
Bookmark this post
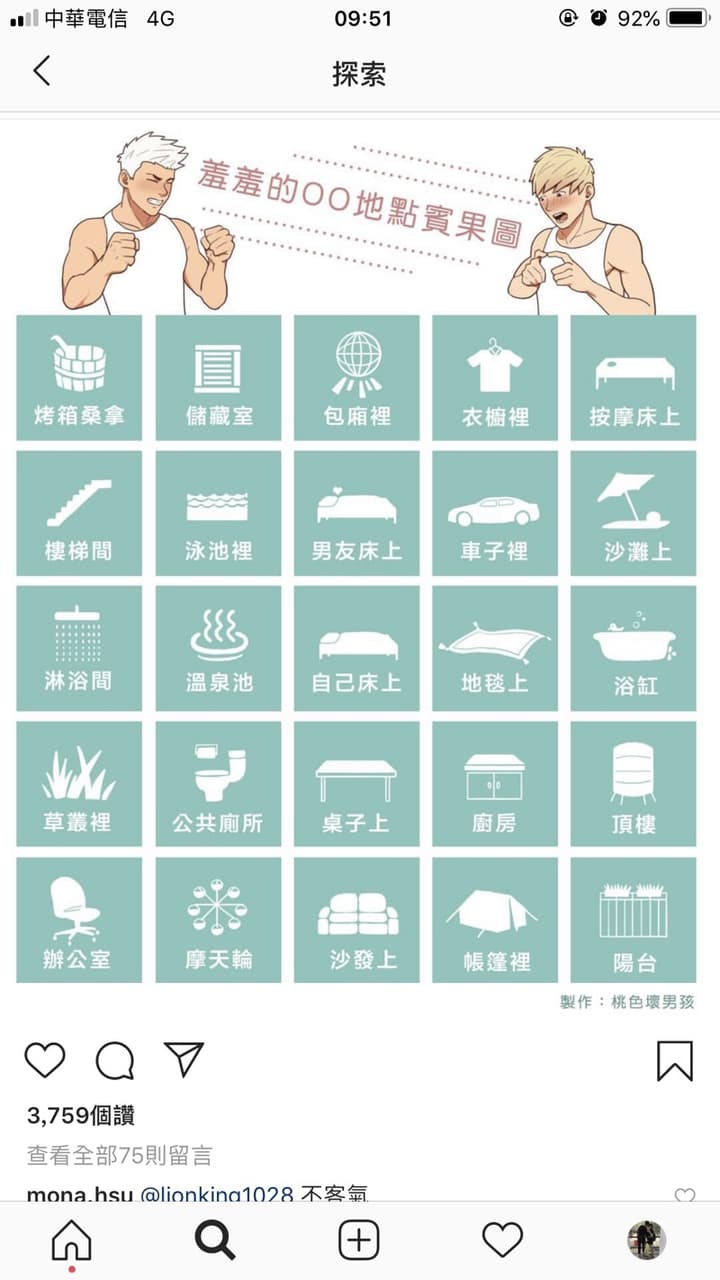(675, 1061)
